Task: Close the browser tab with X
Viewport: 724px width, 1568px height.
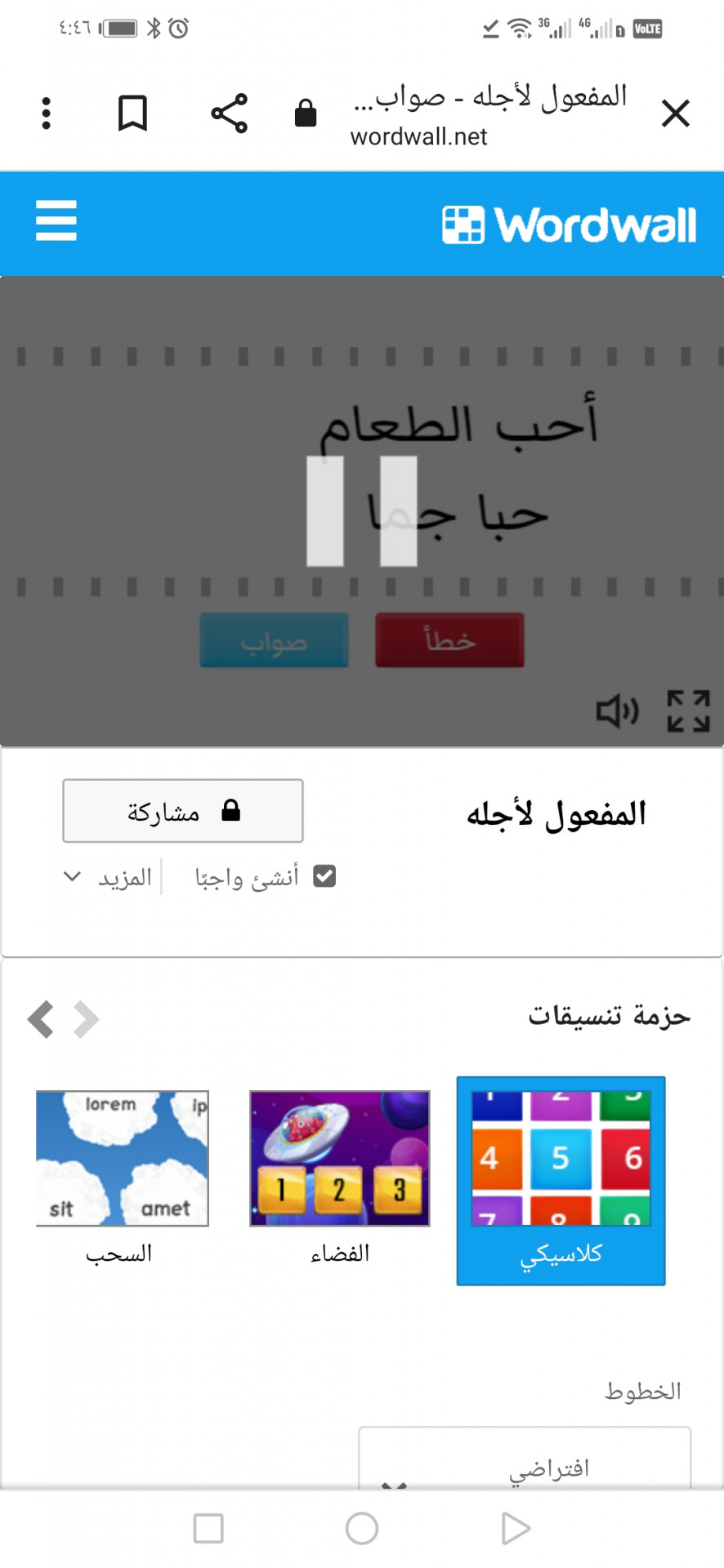Action: (x=675, y=114)
